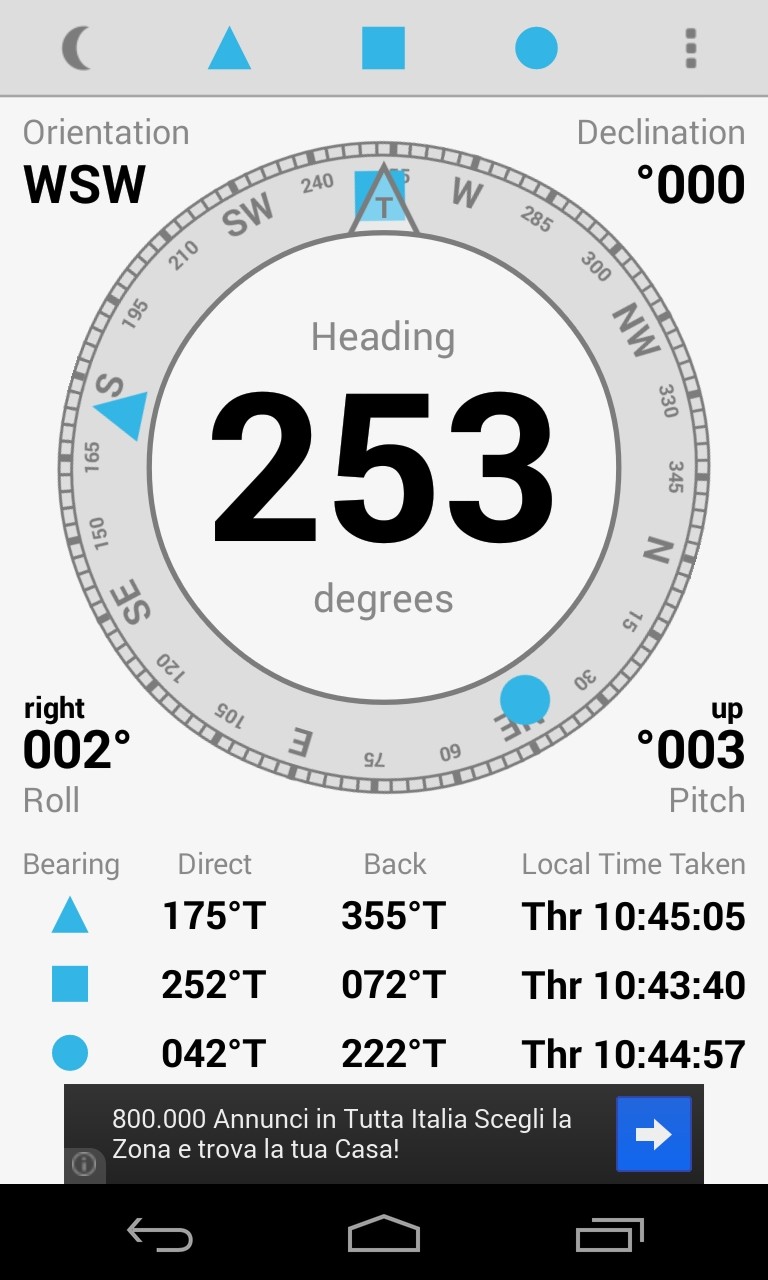
Task: Open the ad info icon
Action: pos(84,1165)
